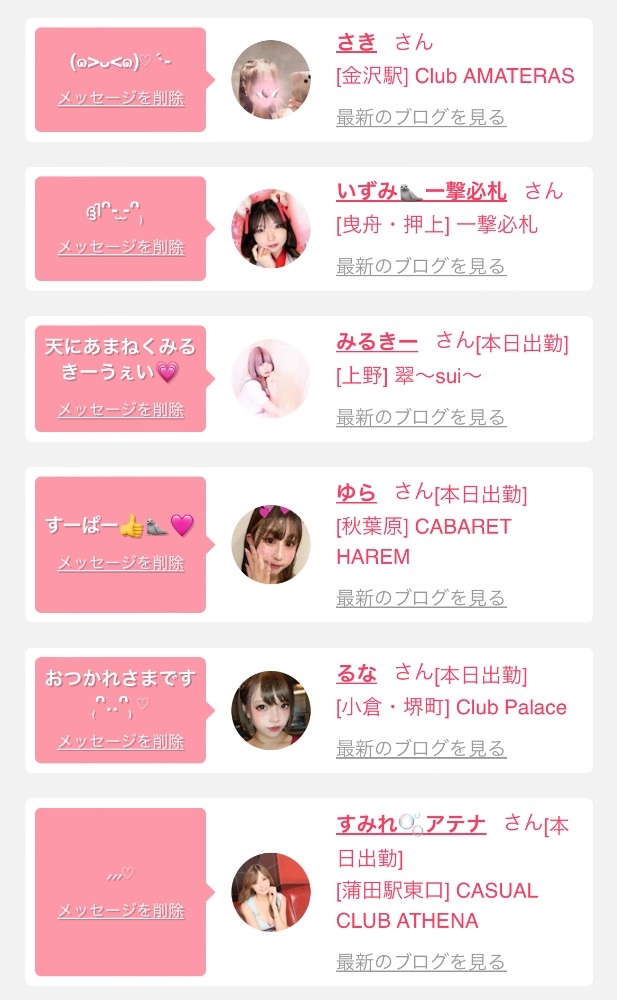The image size is (617, 1000).
Task: Tap みるきー's profile photo
Action: [271, 379]
